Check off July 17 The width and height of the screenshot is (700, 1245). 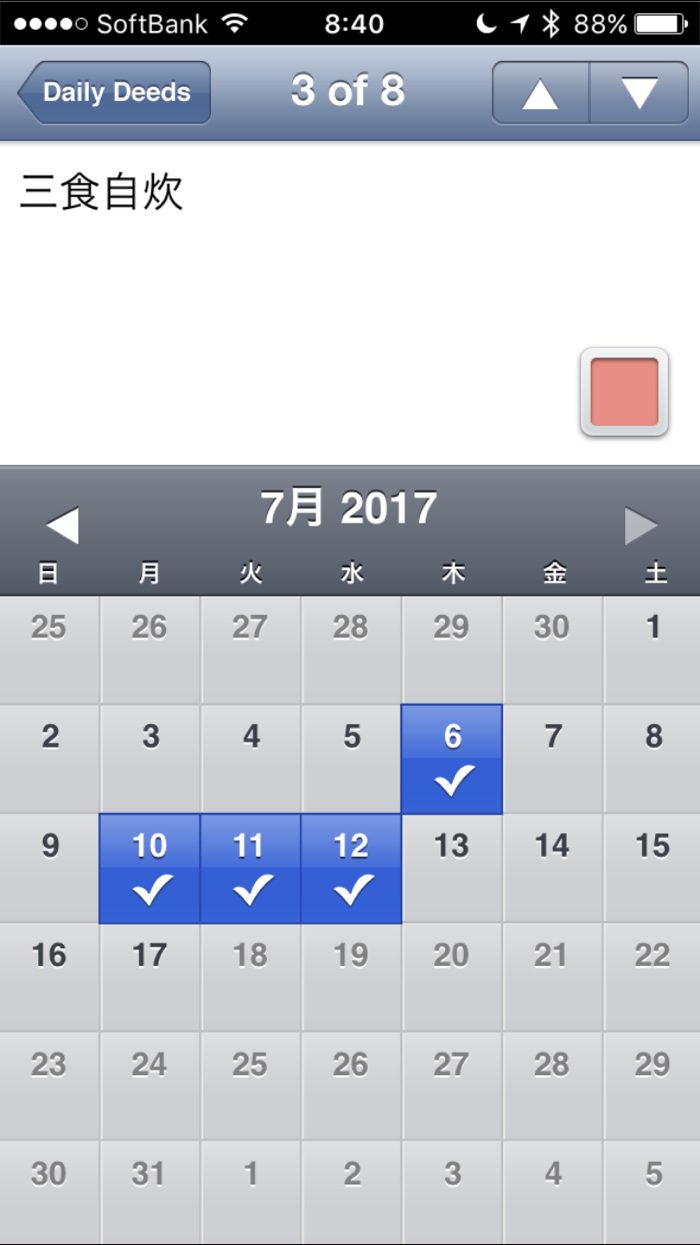pyautogui.click(x=150, y=977)
